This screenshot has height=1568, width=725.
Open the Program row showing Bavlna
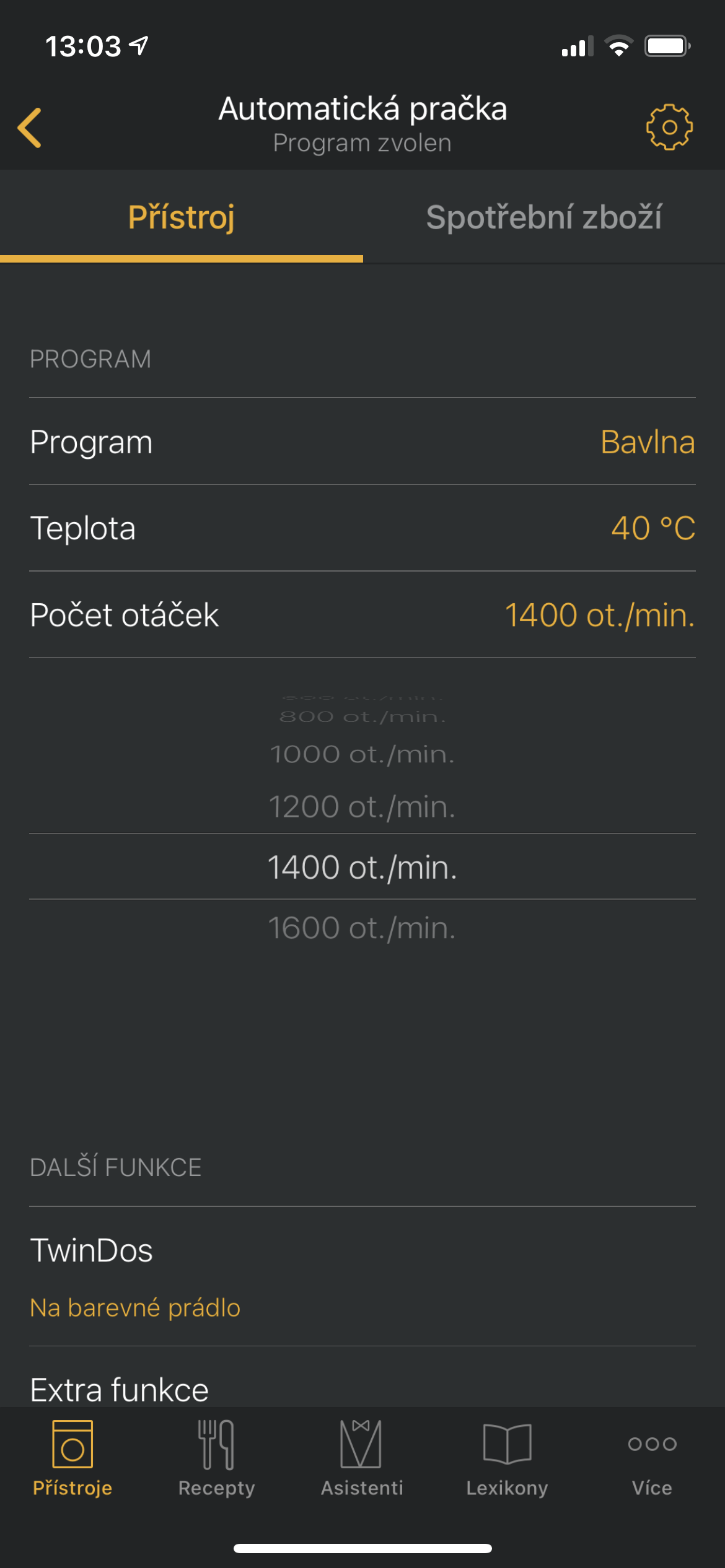362,442
